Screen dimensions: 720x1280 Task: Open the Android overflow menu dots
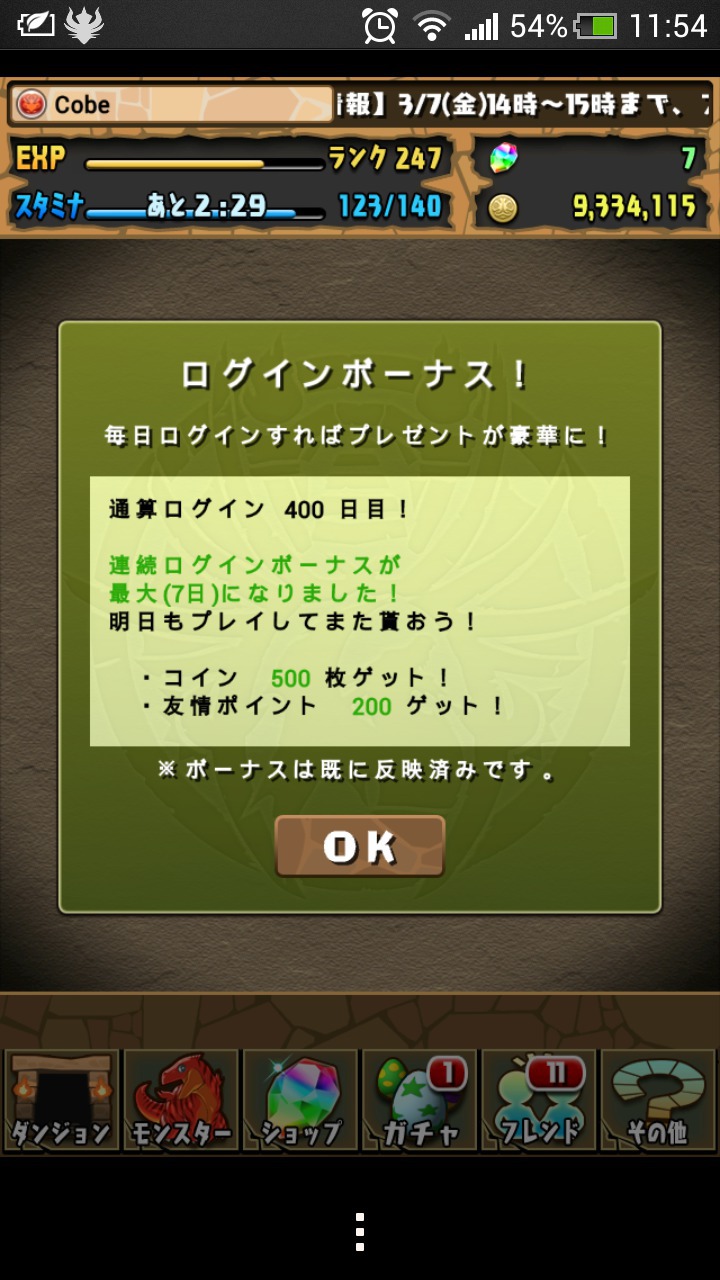coord(360,1231)
